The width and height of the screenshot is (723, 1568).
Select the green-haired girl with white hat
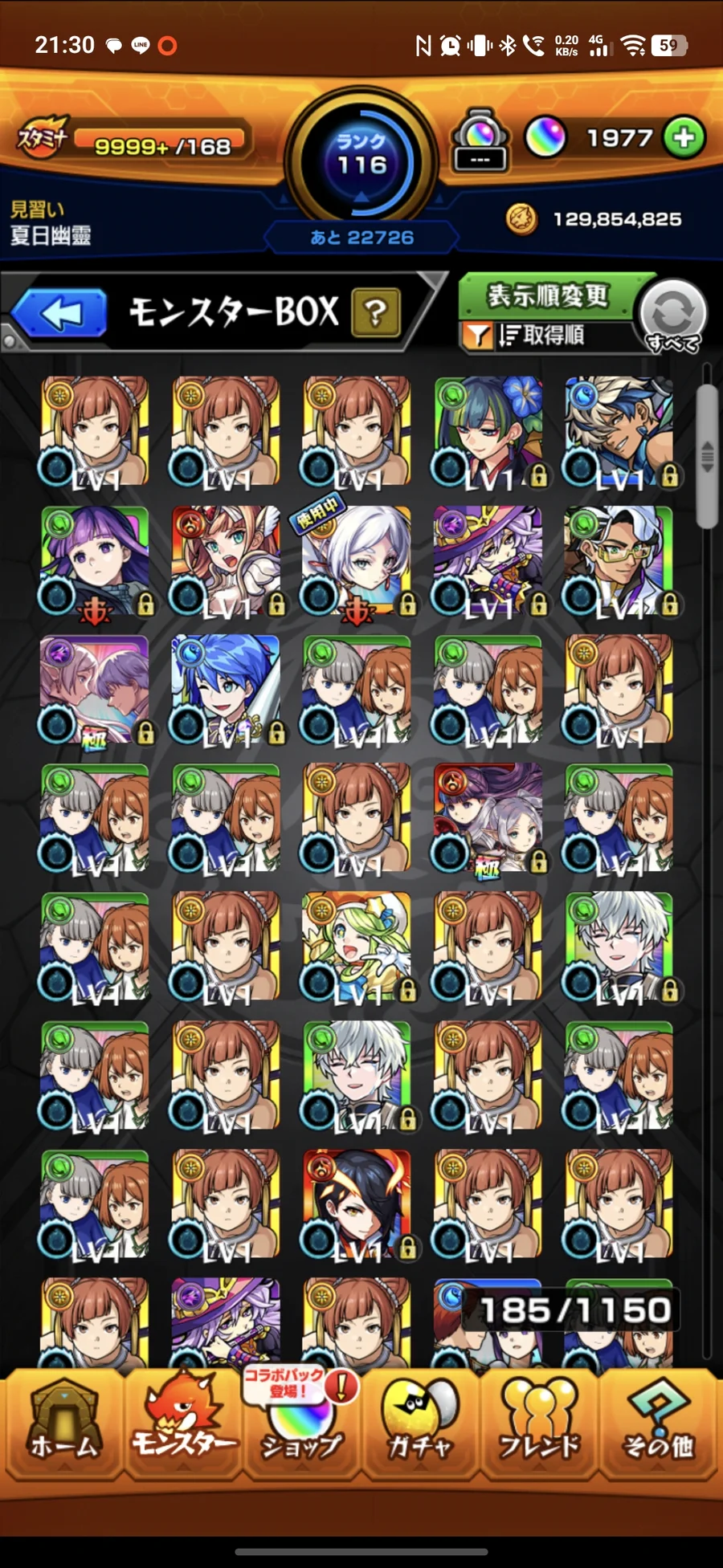(357, 947)
